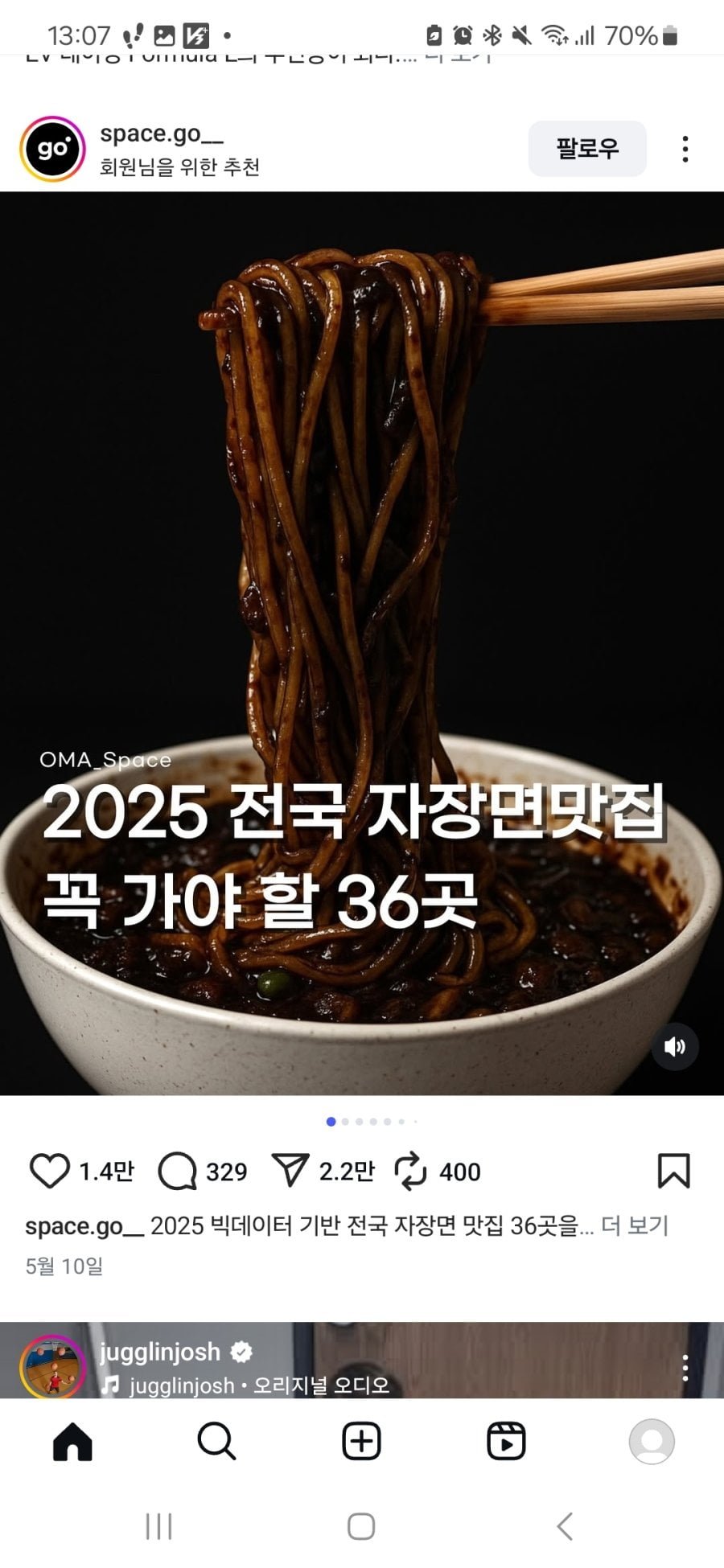Switch to the Search tab
Screen dimensions: 724x1568
pos(216,1441)
